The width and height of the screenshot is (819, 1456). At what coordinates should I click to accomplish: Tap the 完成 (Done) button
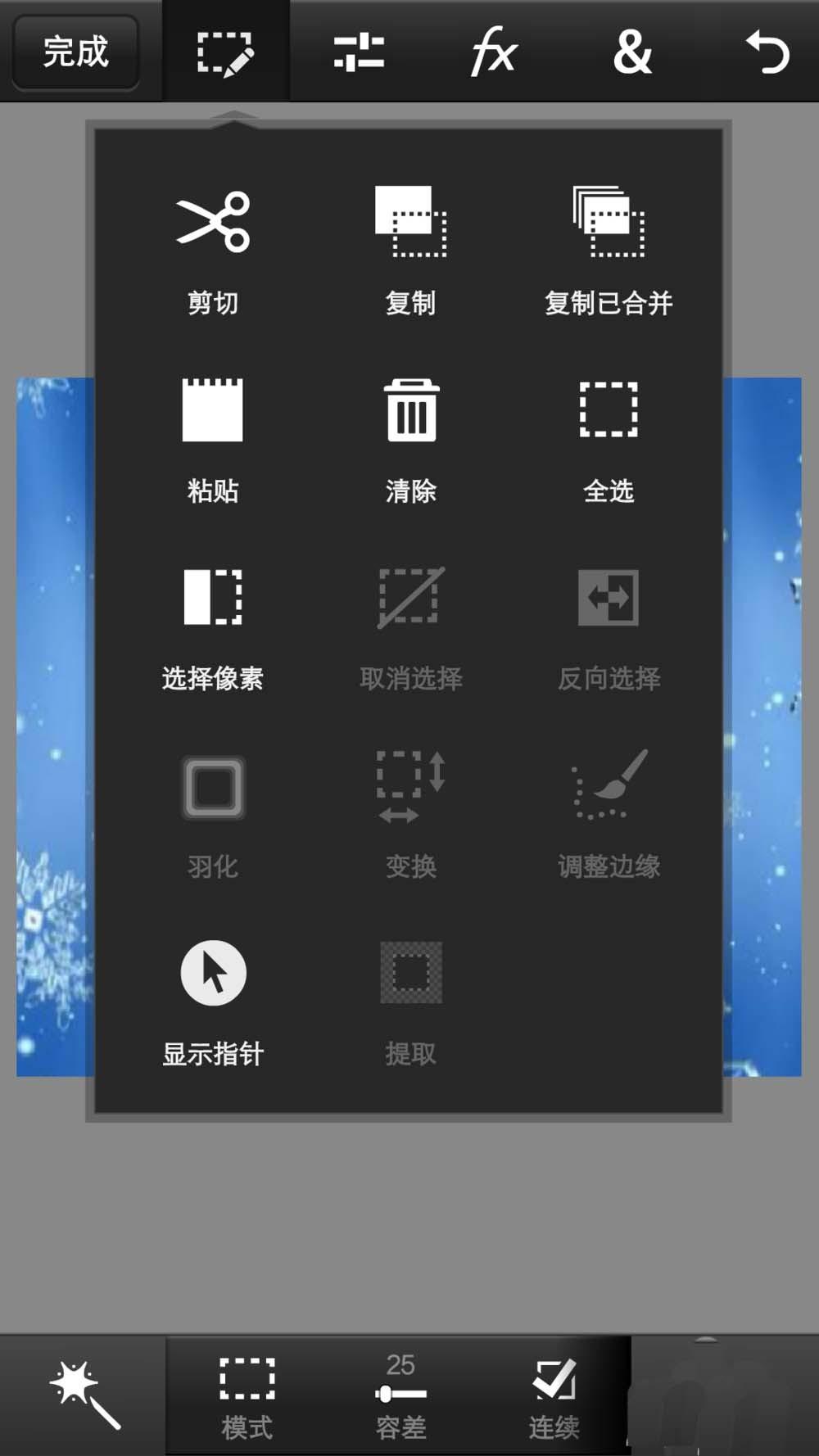75,52
